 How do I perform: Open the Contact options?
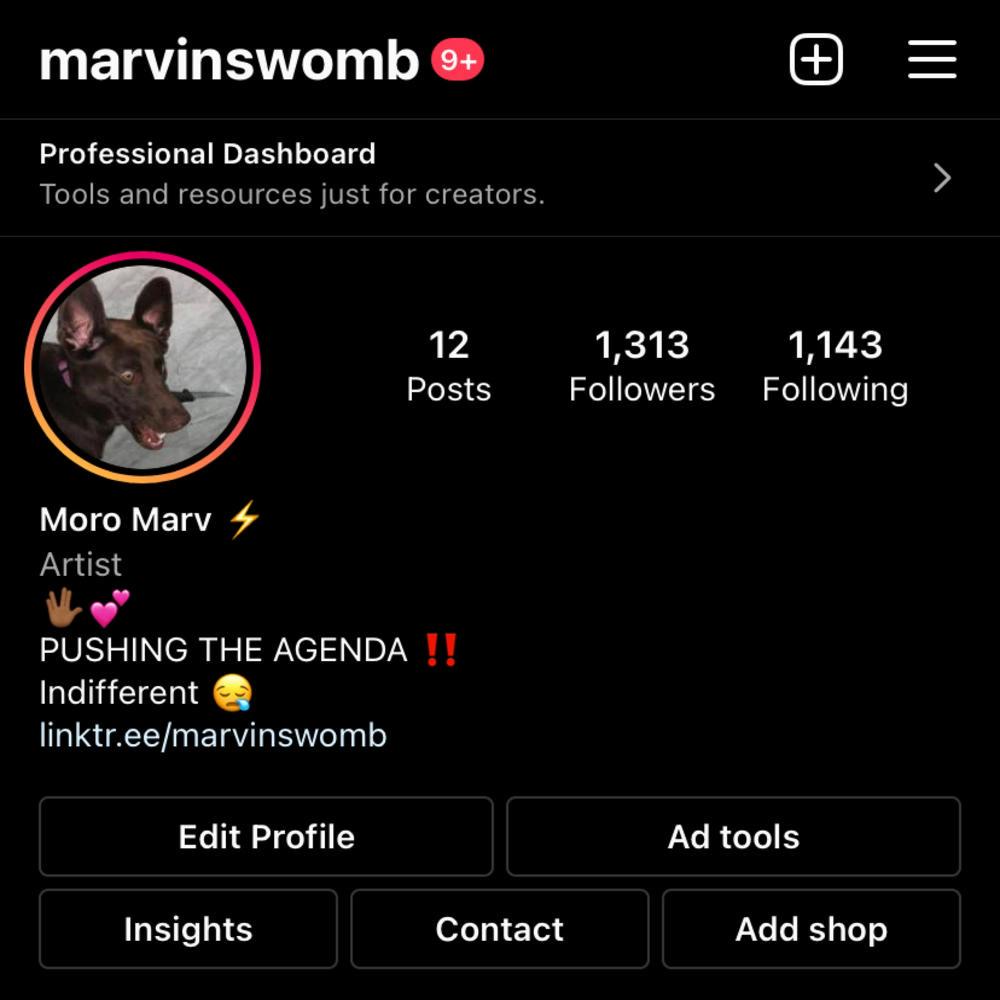(x=499, y=929)
